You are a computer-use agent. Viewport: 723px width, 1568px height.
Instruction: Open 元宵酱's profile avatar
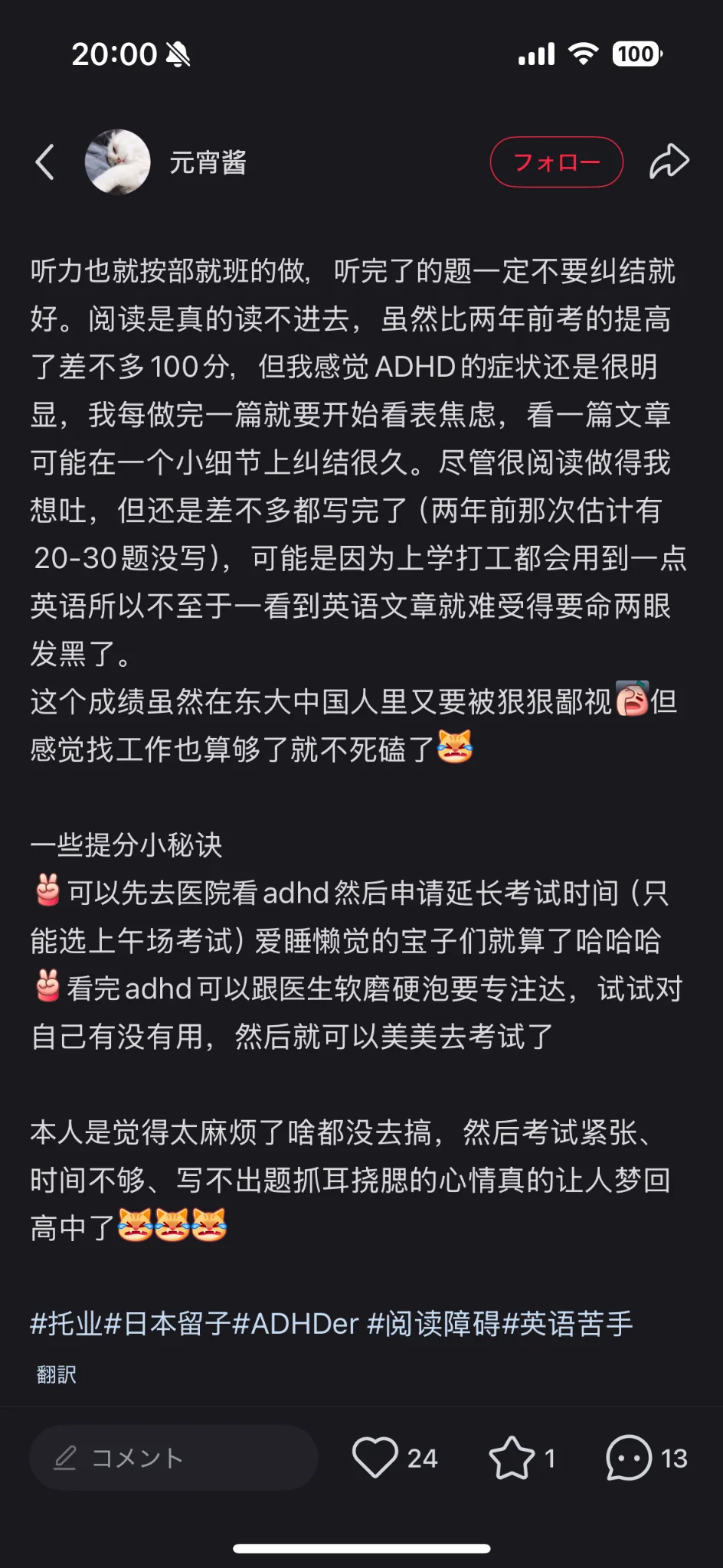click(117, 162)
